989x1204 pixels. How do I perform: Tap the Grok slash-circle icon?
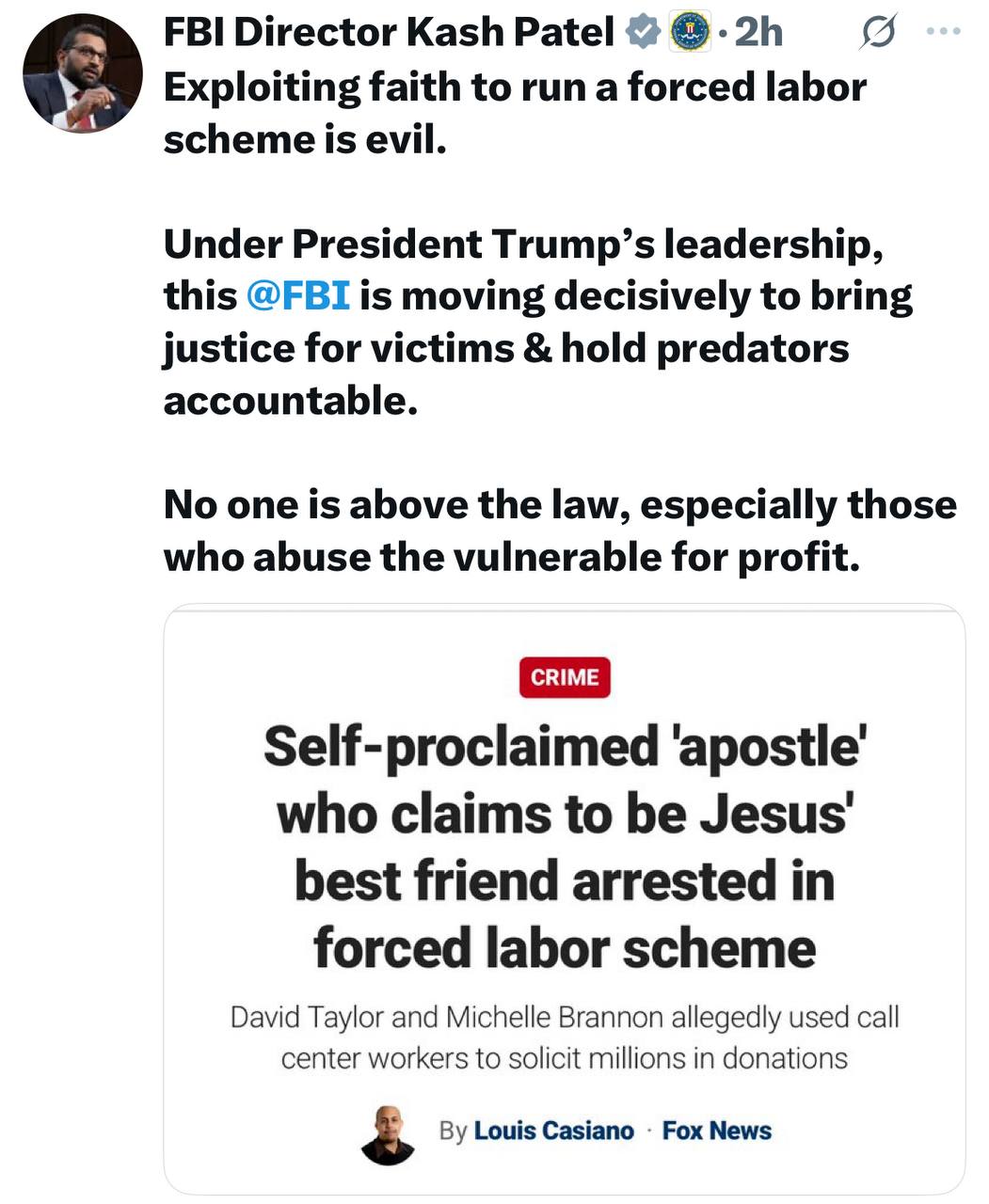[878, 33]
